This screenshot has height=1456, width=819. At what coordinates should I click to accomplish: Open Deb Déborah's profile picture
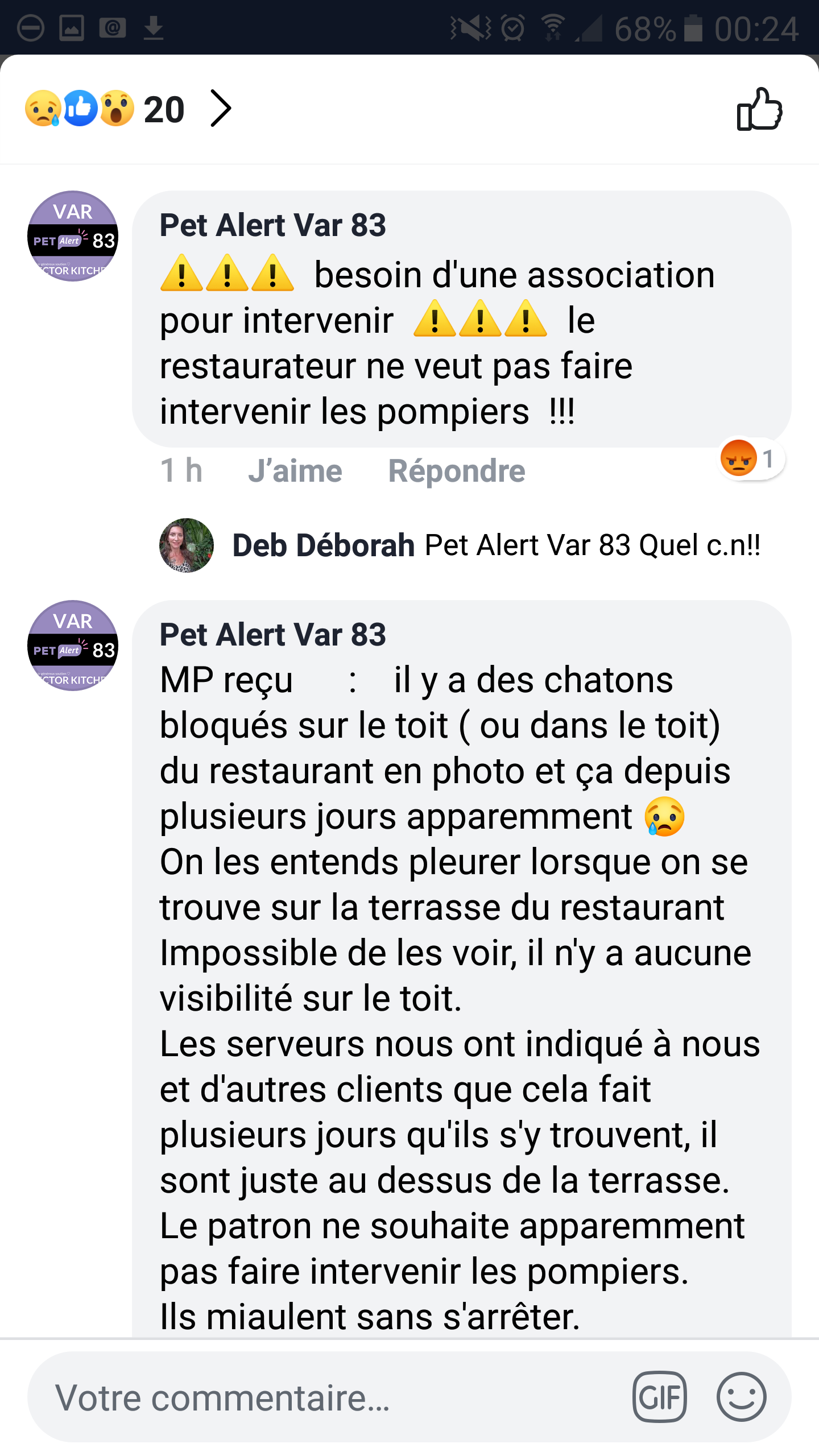186,545
